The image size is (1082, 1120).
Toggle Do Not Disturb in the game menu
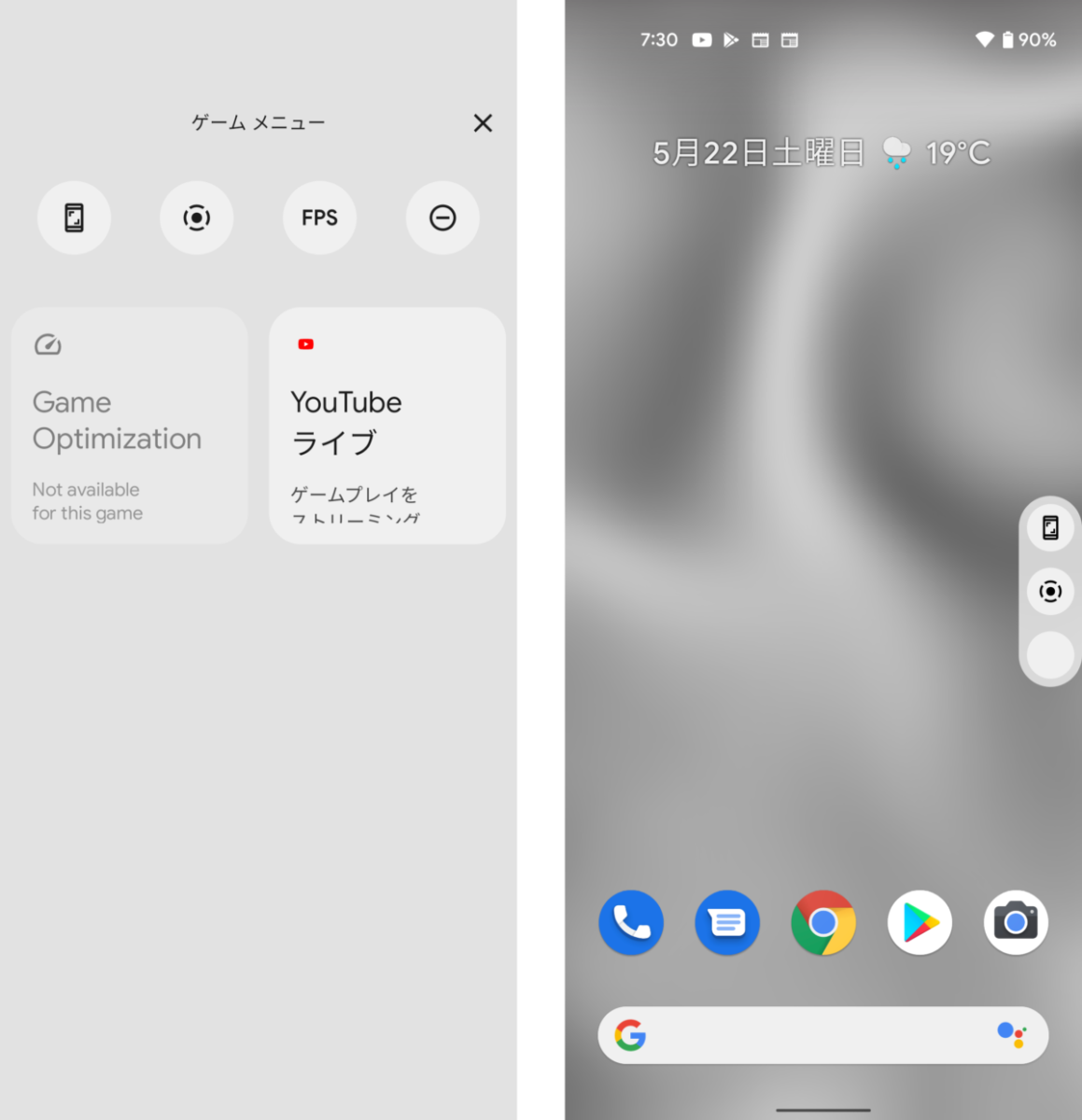click(x=443, y=217)
